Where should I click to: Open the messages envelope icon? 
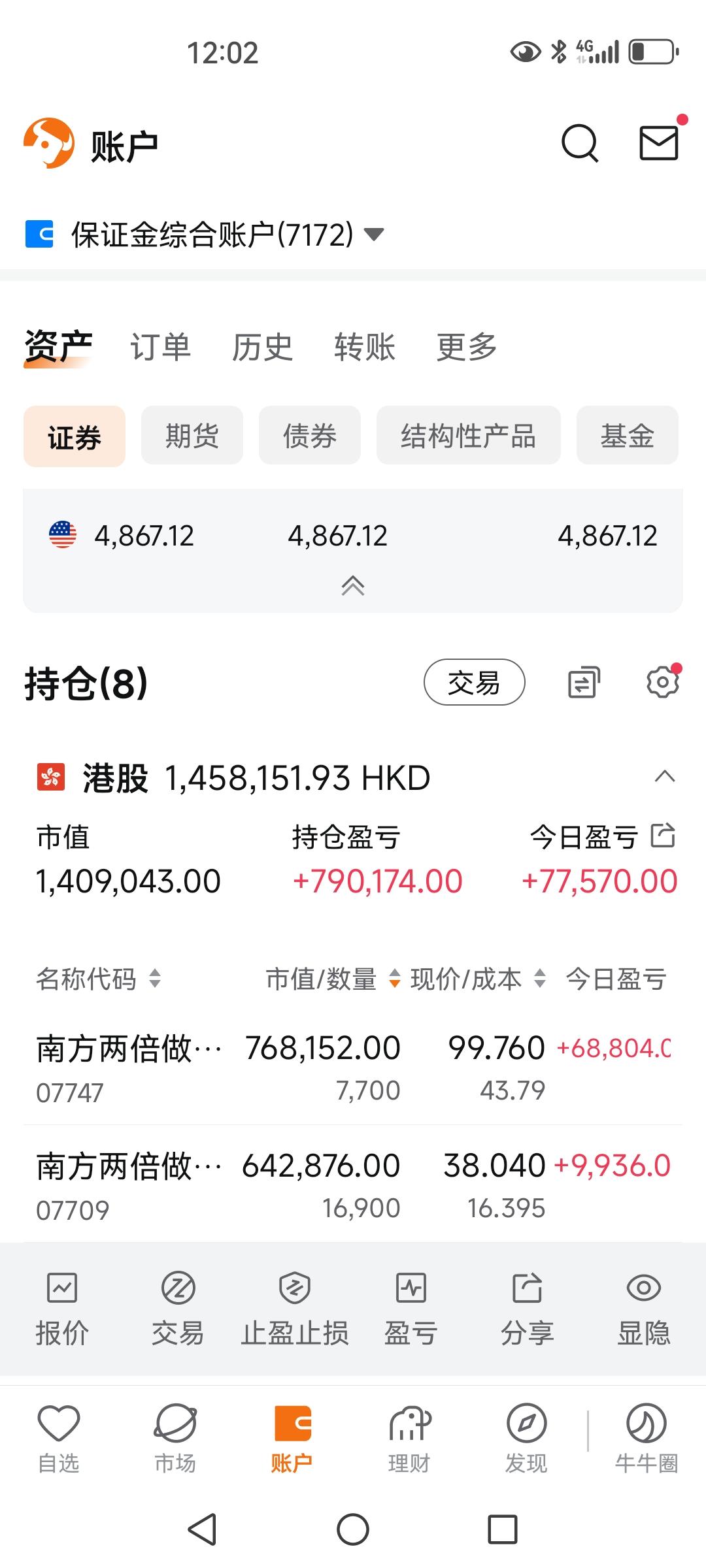tap(658, 143)
